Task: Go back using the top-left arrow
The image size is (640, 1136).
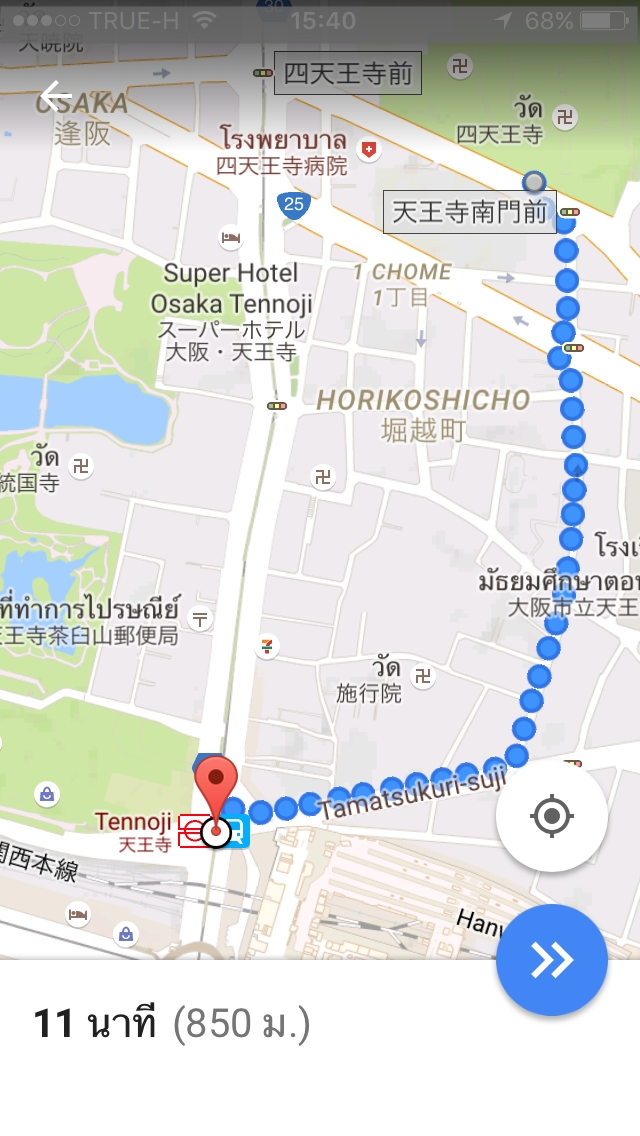Action: (56, 97)
